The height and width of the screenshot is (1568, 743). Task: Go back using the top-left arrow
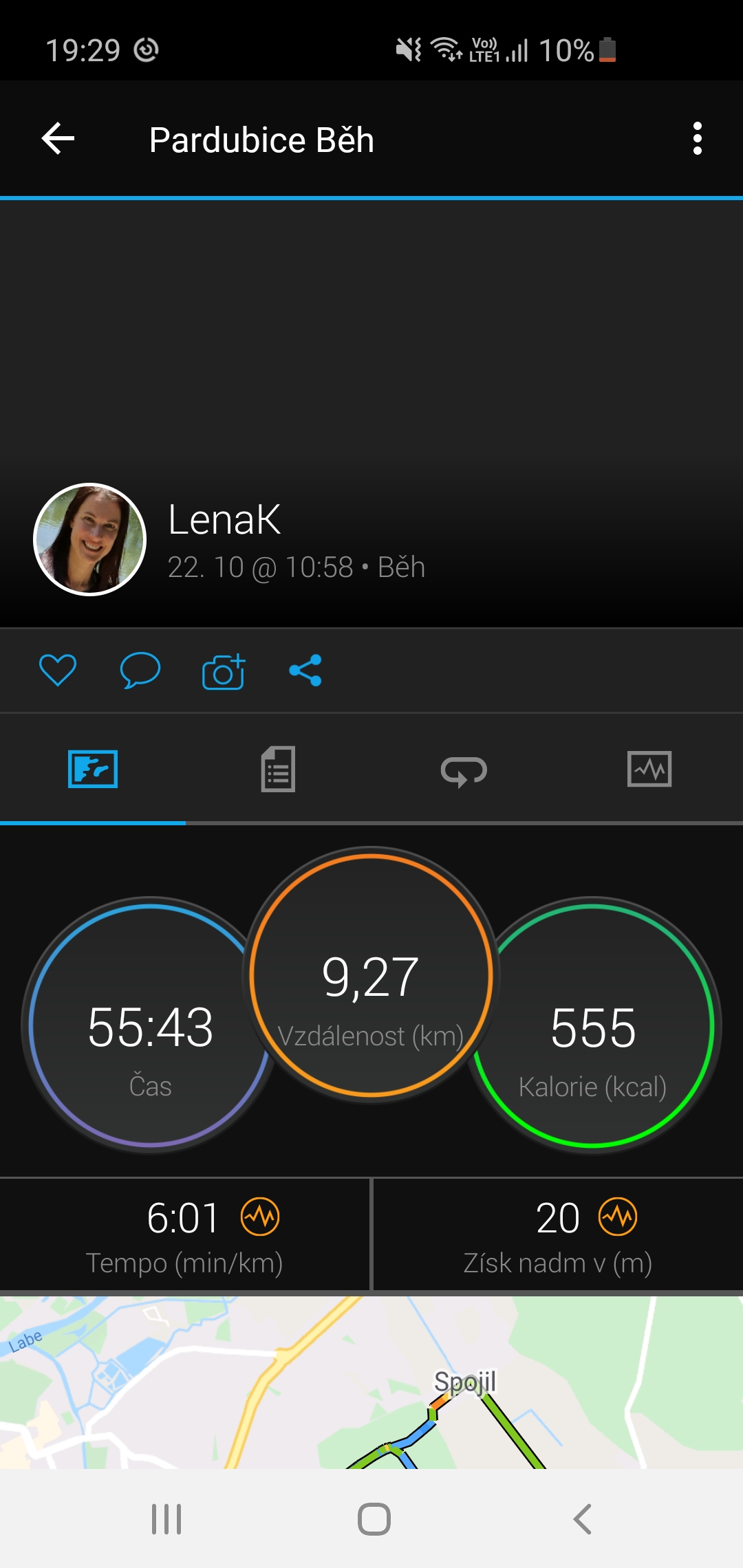58,139
